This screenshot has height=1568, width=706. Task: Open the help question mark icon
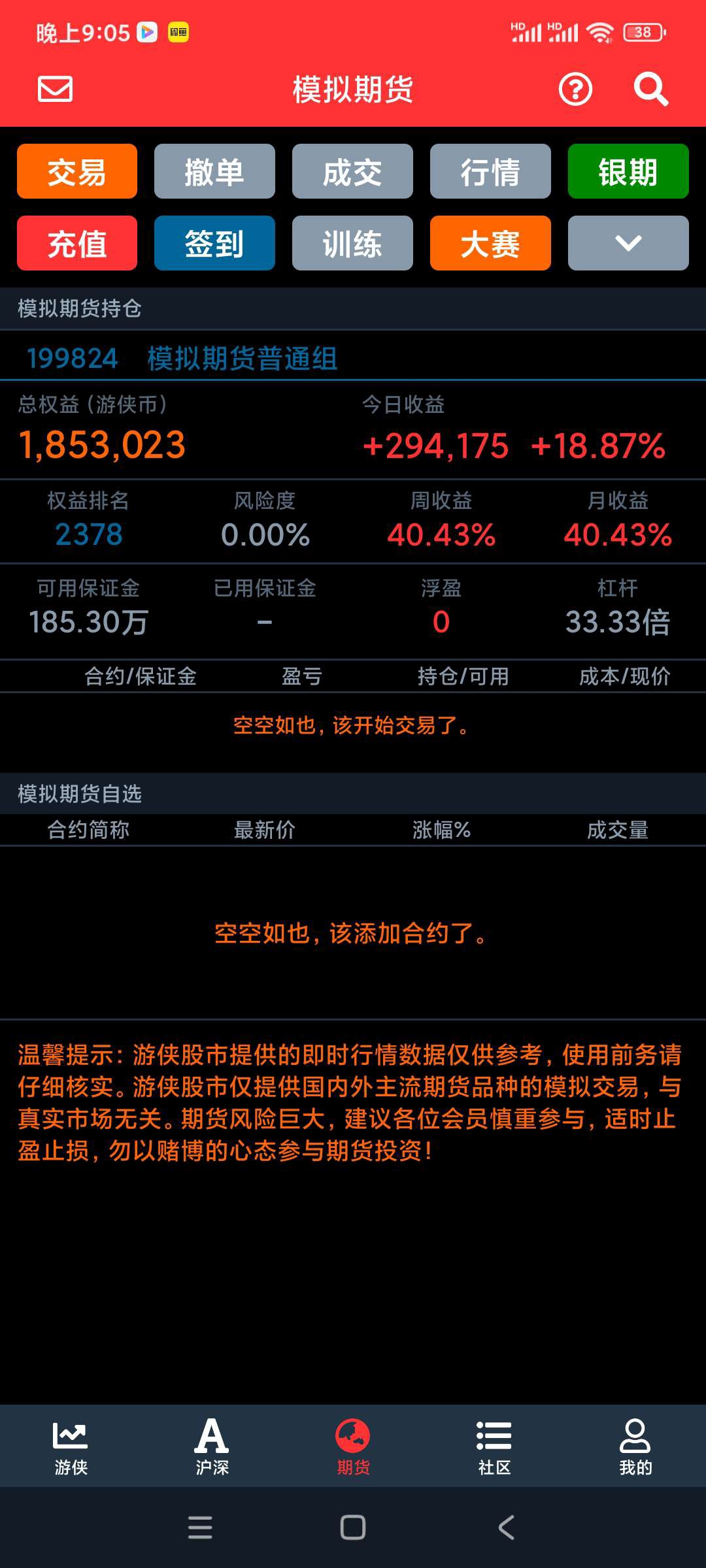(x=575, y=89)
